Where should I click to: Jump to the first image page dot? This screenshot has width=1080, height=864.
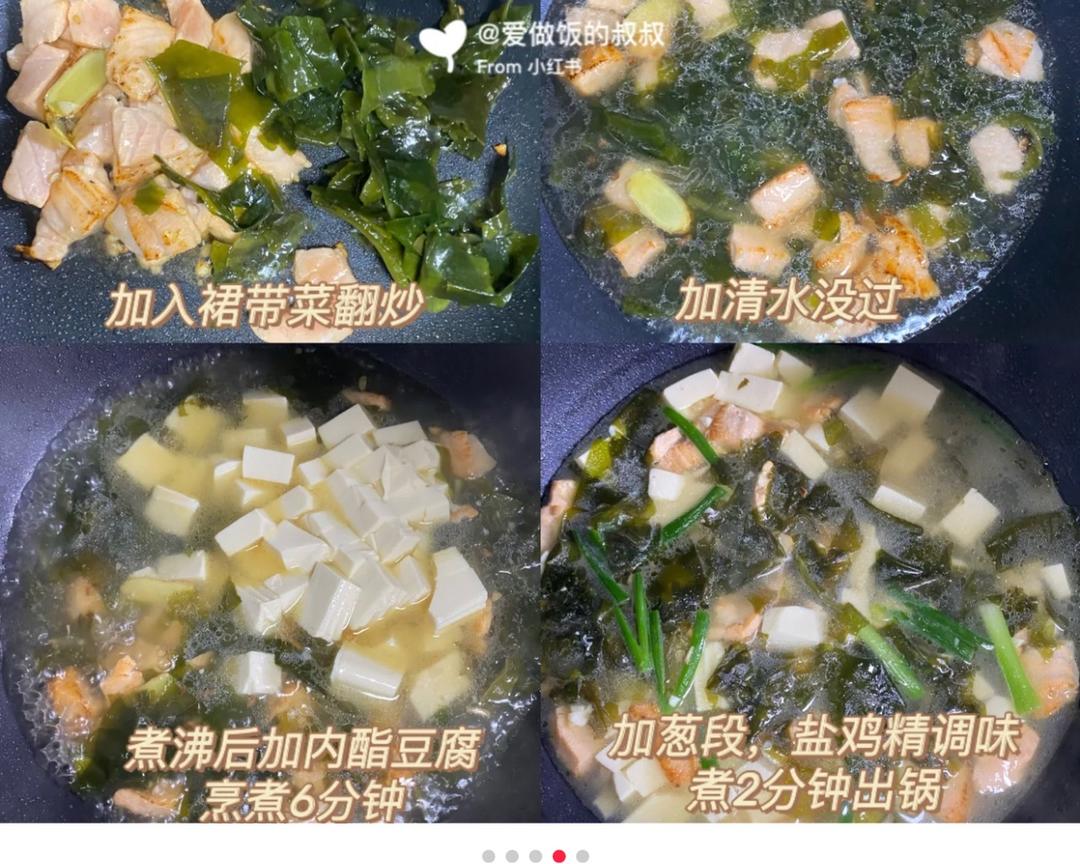[488, 856]
